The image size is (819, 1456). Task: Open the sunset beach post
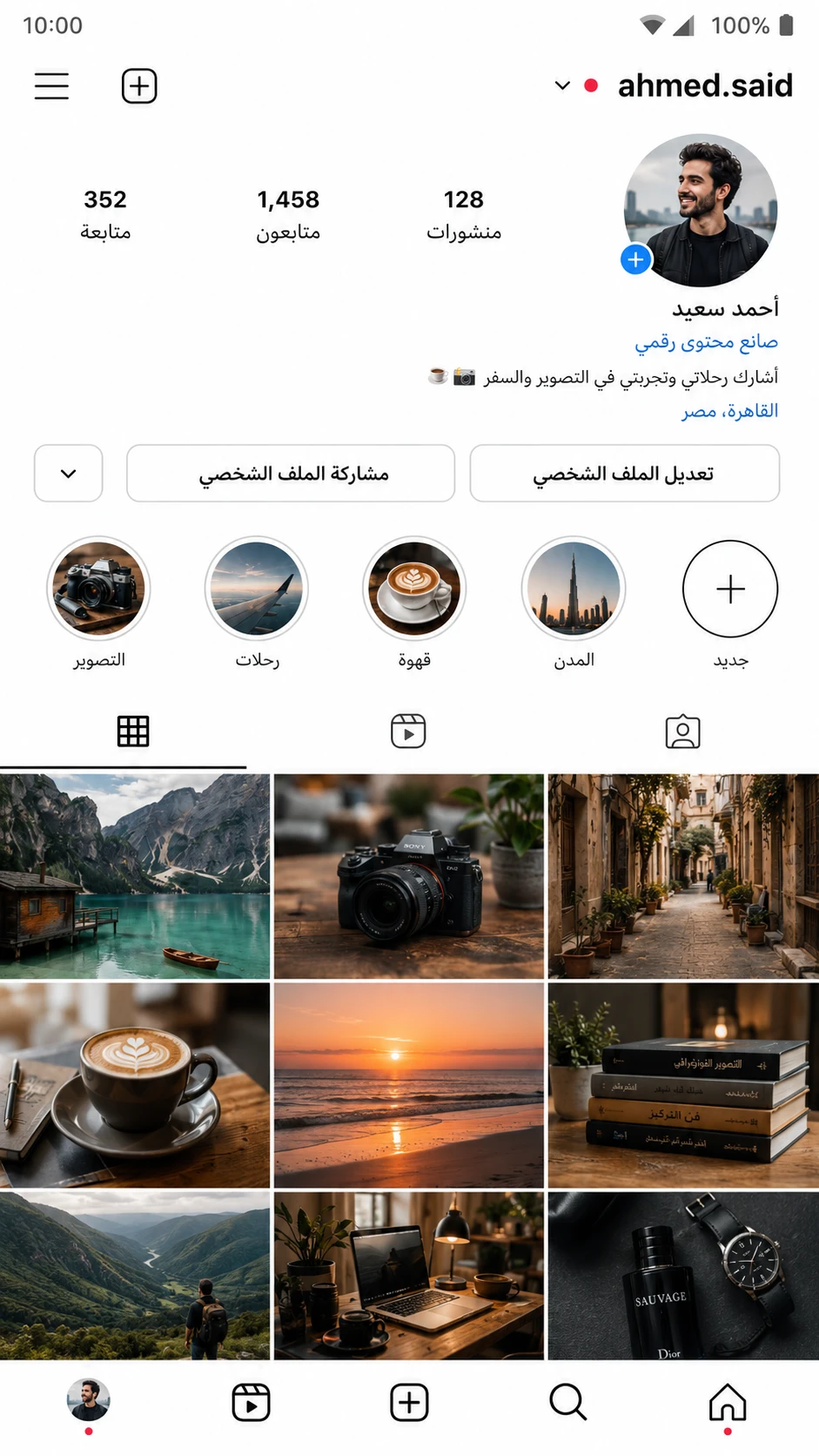click(x=409, y=1085)
